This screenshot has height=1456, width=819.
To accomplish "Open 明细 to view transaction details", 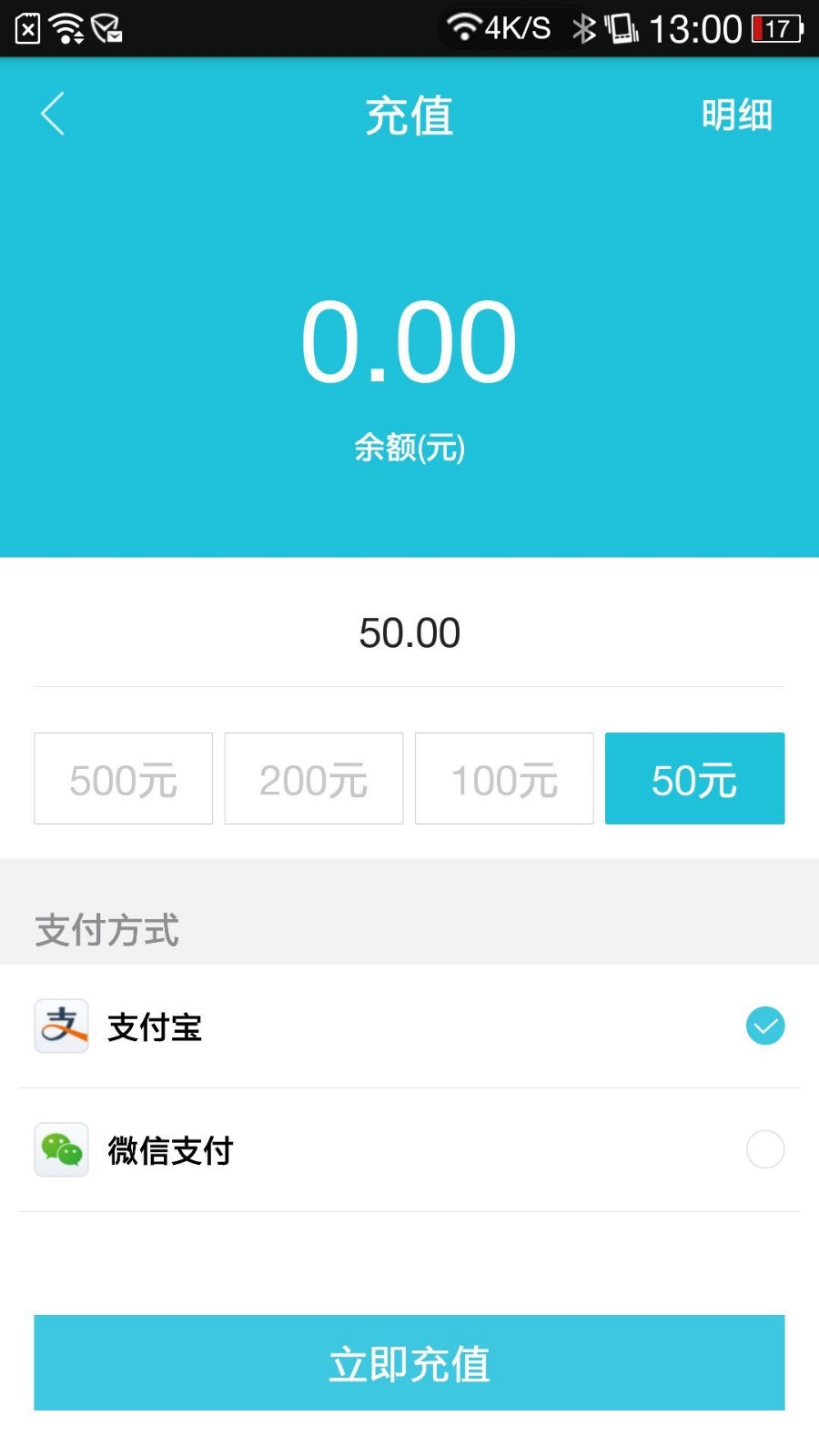I will [x=738, y=115].
